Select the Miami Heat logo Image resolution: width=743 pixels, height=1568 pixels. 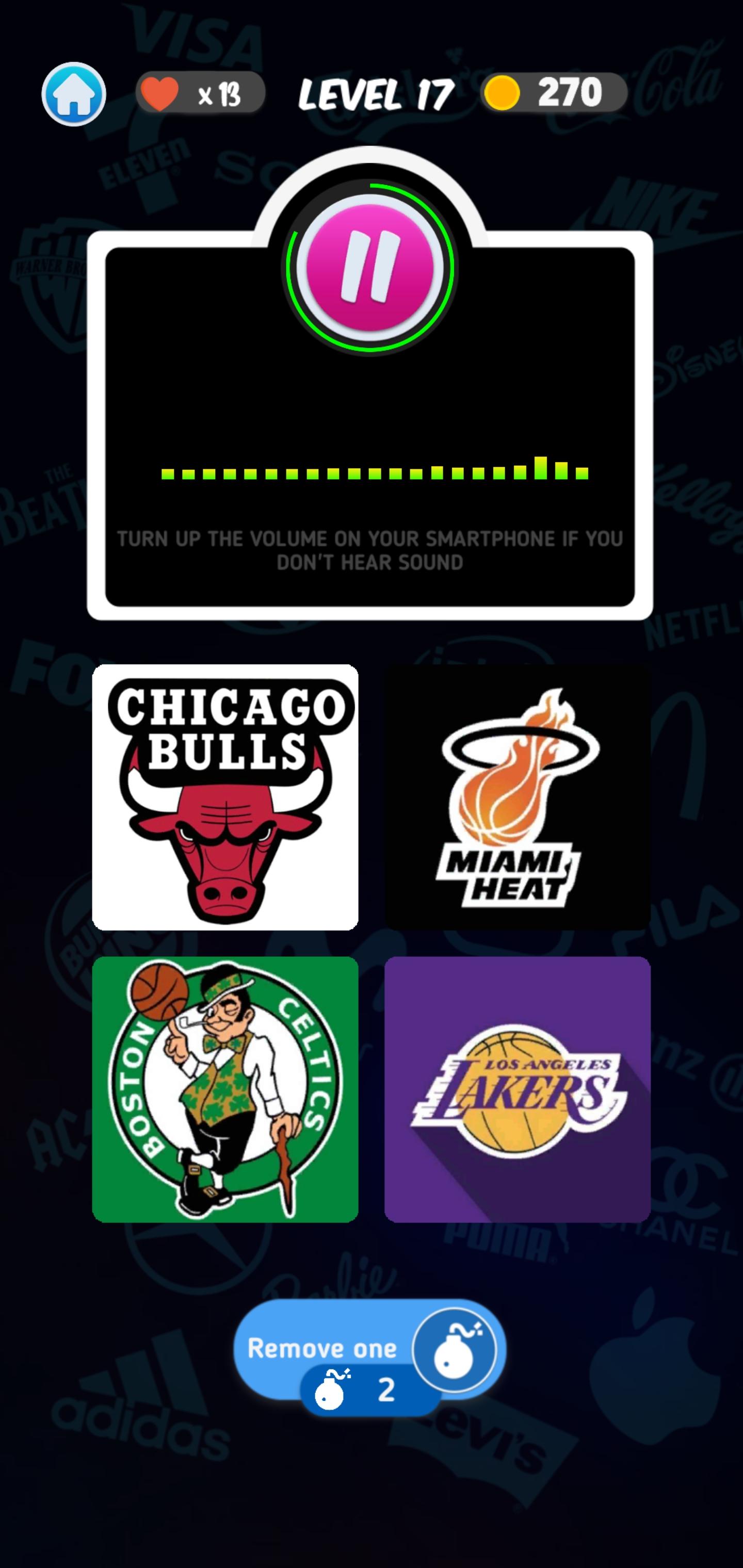pos(518,797)
